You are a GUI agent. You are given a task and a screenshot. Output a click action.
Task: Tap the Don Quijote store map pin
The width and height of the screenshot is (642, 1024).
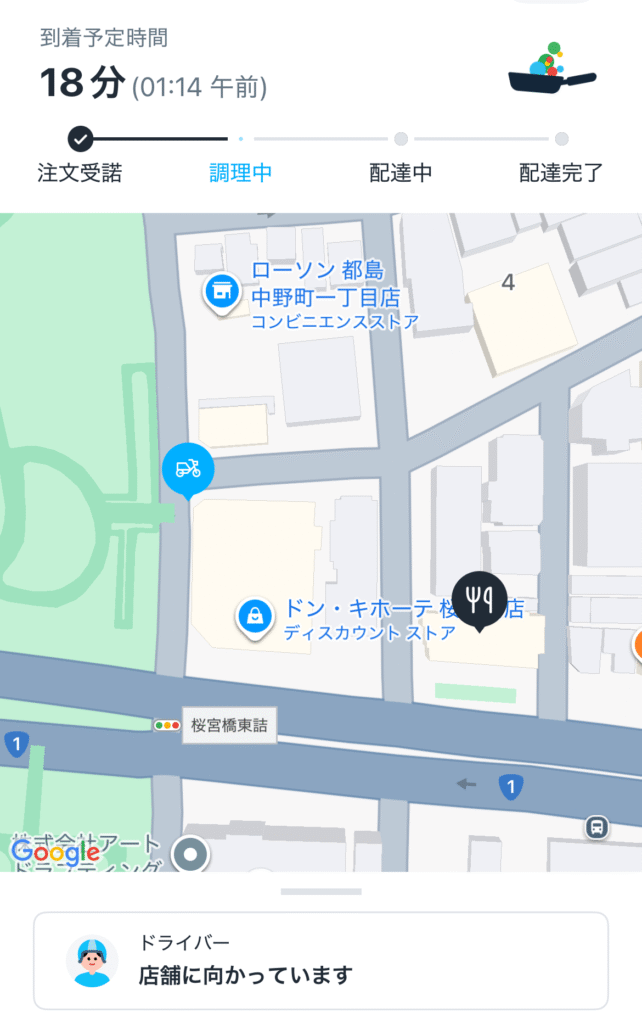256,617
